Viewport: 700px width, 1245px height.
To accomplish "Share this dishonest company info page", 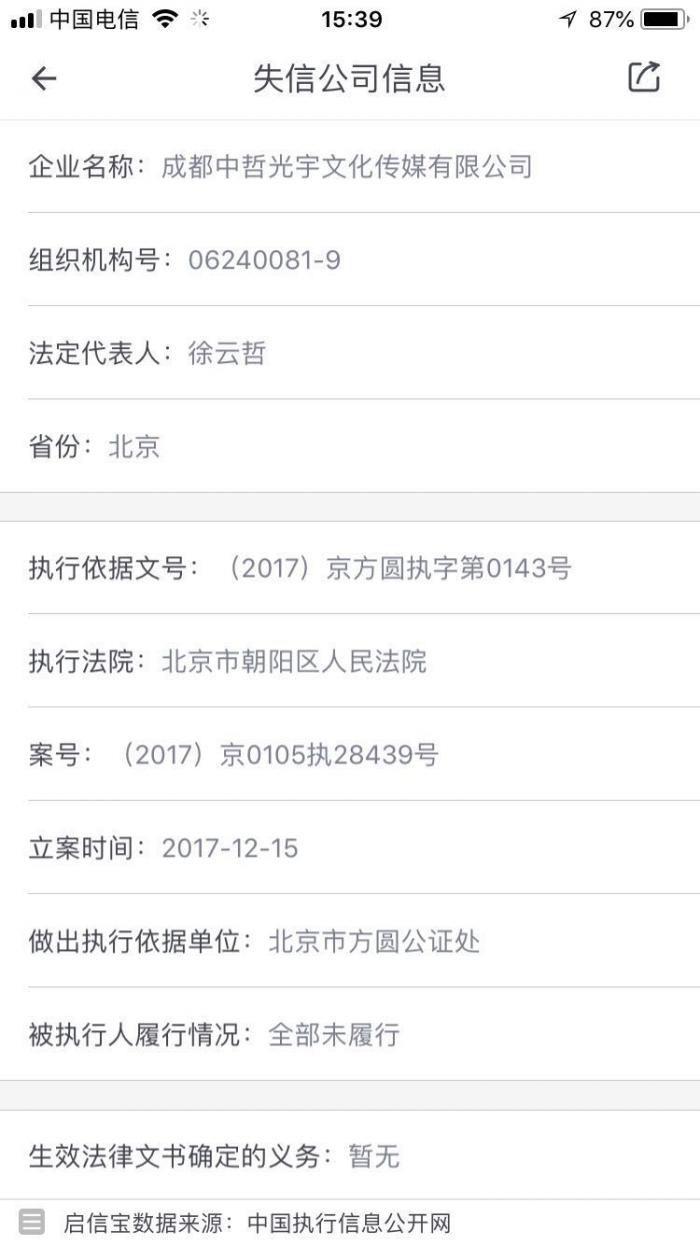I will pyautogui.click(x=644, y=78).
